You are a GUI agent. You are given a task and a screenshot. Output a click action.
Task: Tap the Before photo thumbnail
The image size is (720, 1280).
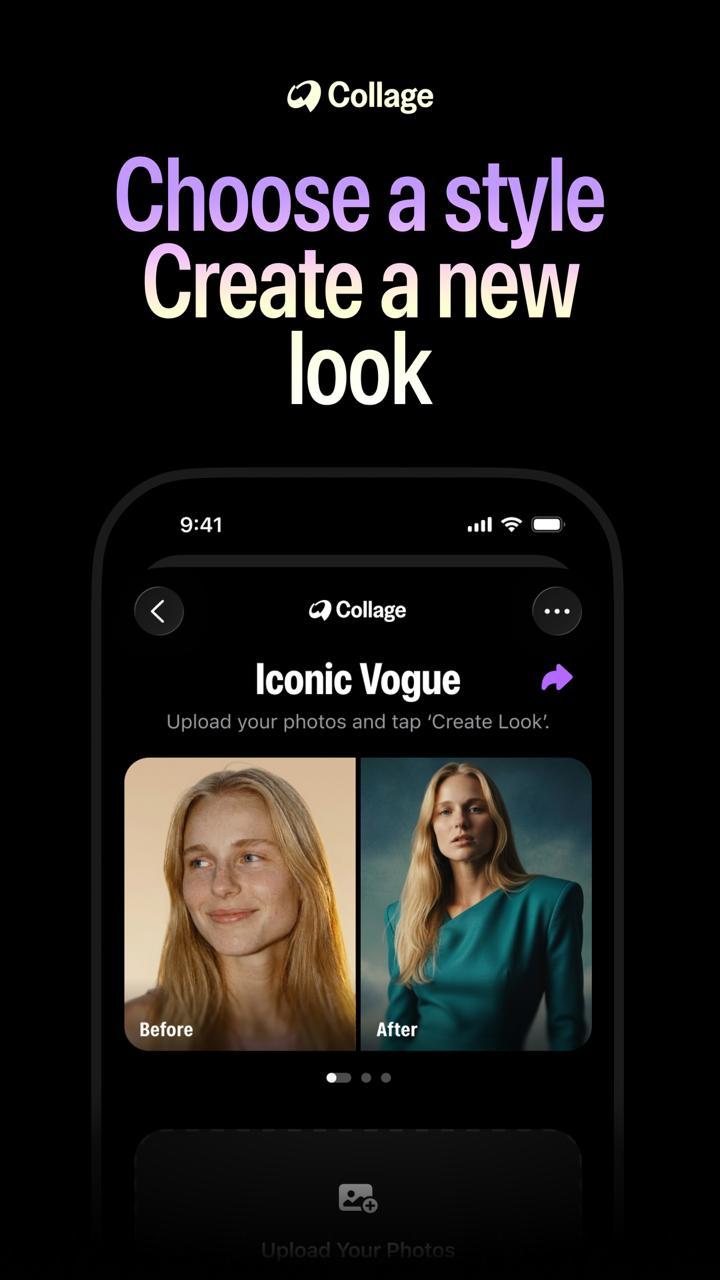(x=240, y=903)
